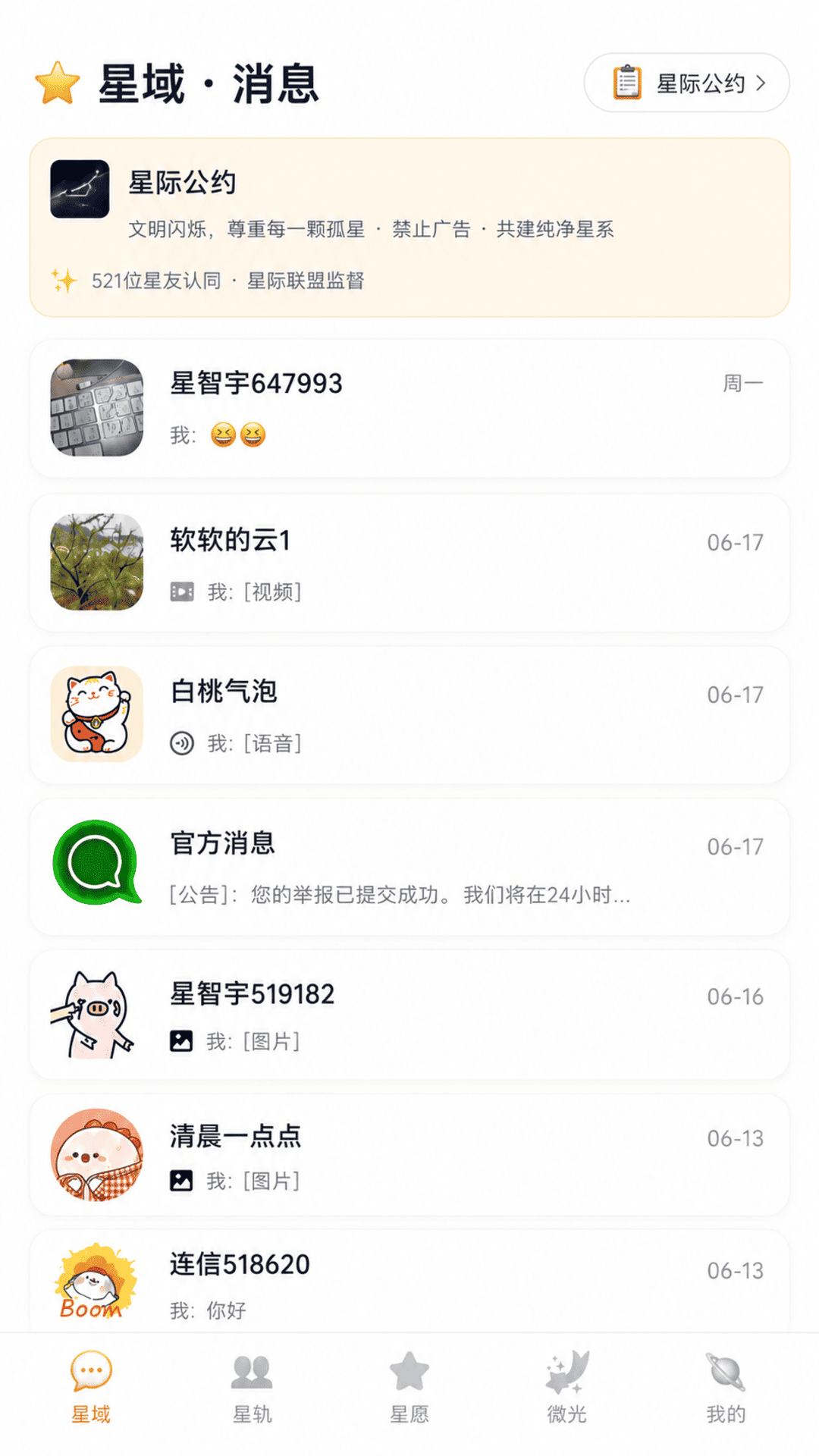
Task: Switch to the 星轨 tab
Action: pyautogui.click(x=252, y=1388)
